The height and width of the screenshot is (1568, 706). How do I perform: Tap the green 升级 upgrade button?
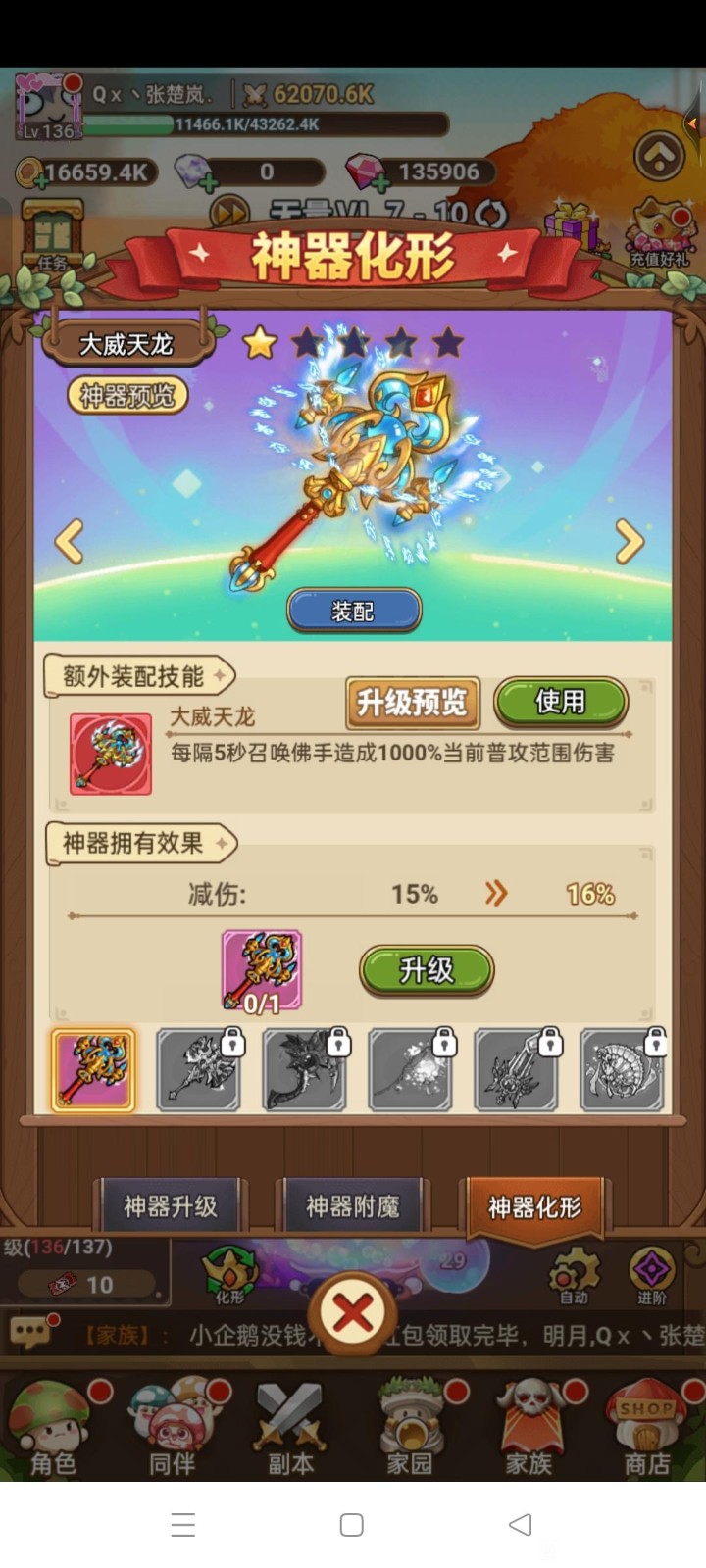pos(427,970)
